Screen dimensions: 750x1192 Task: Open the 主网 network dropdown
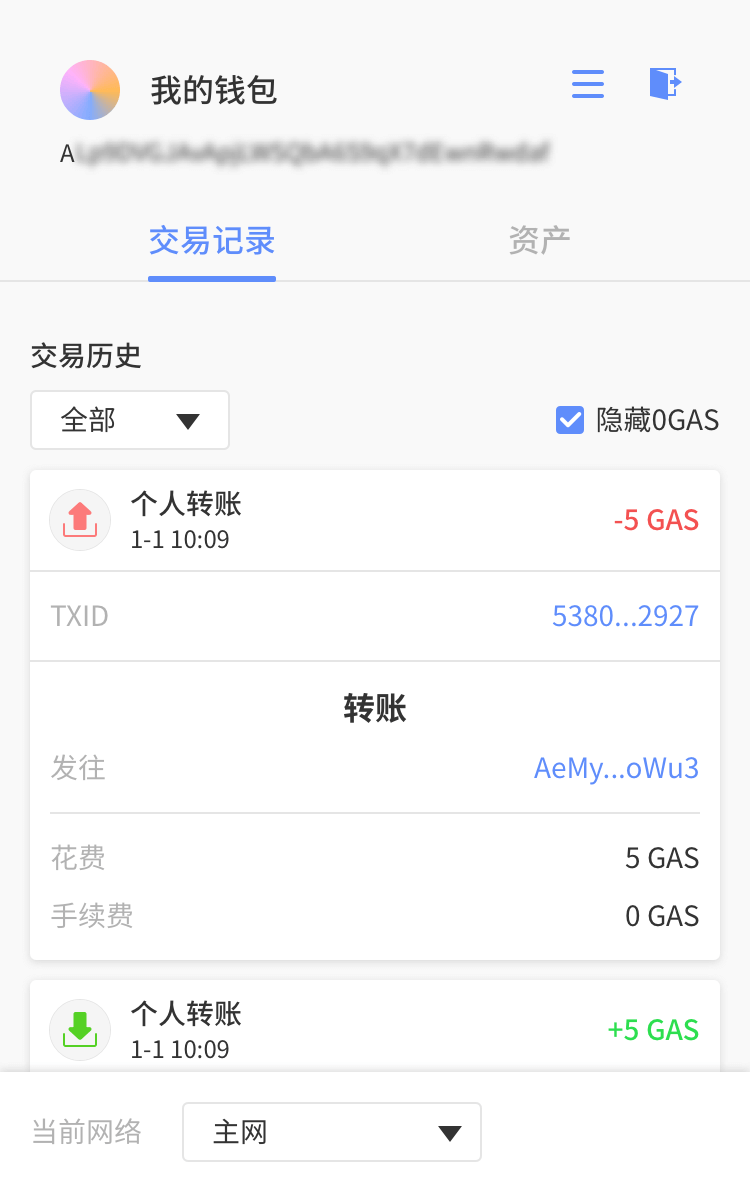point(332,1133)
